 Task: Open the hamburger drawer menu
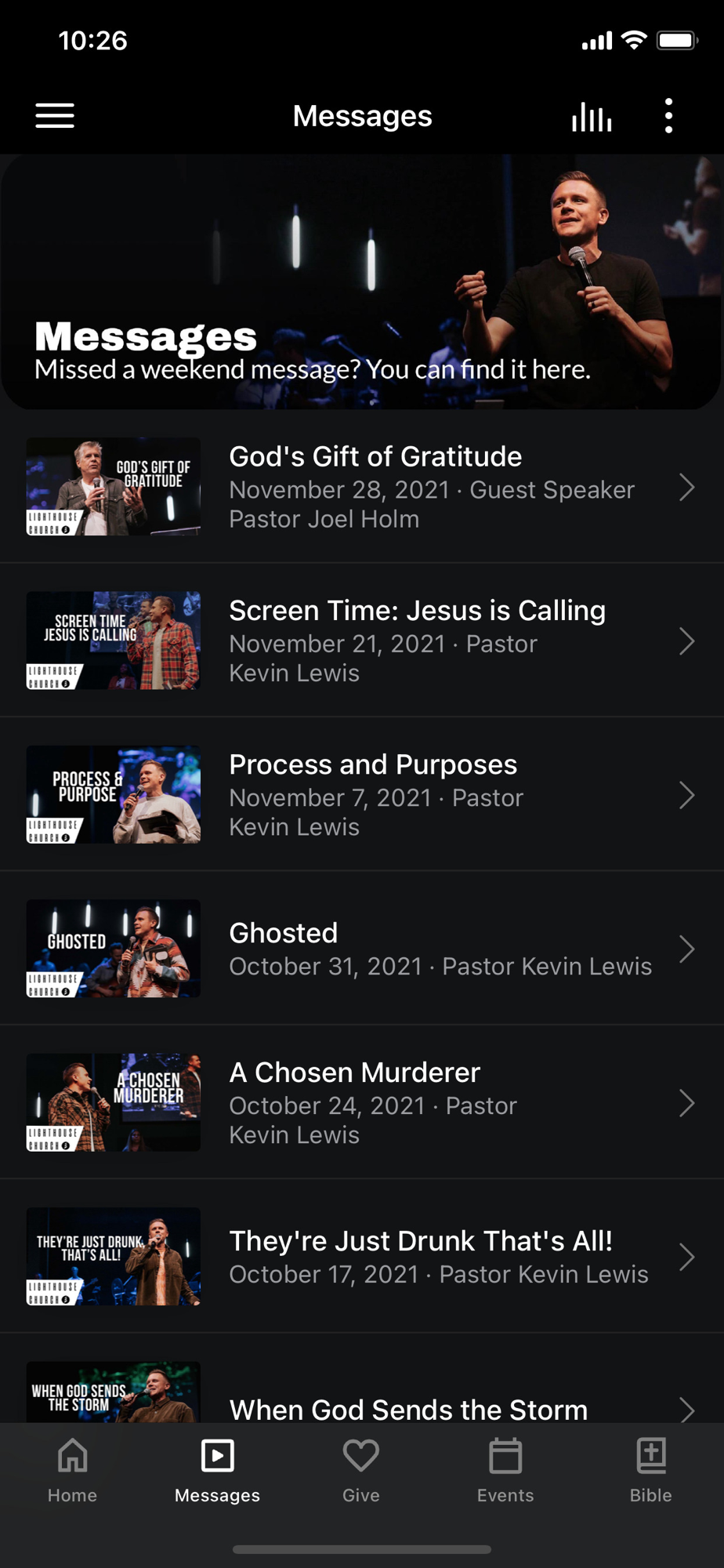coord(55,116)
